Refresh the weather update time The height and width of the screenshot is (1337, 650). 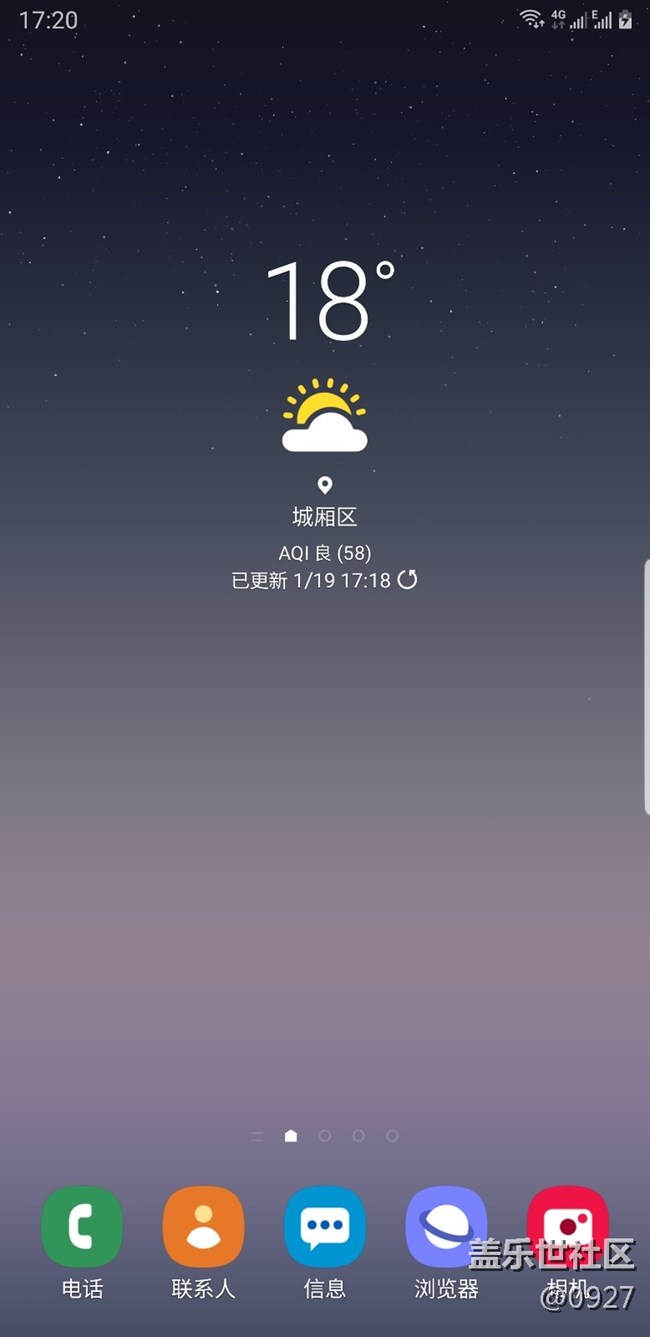click(407, 580)
